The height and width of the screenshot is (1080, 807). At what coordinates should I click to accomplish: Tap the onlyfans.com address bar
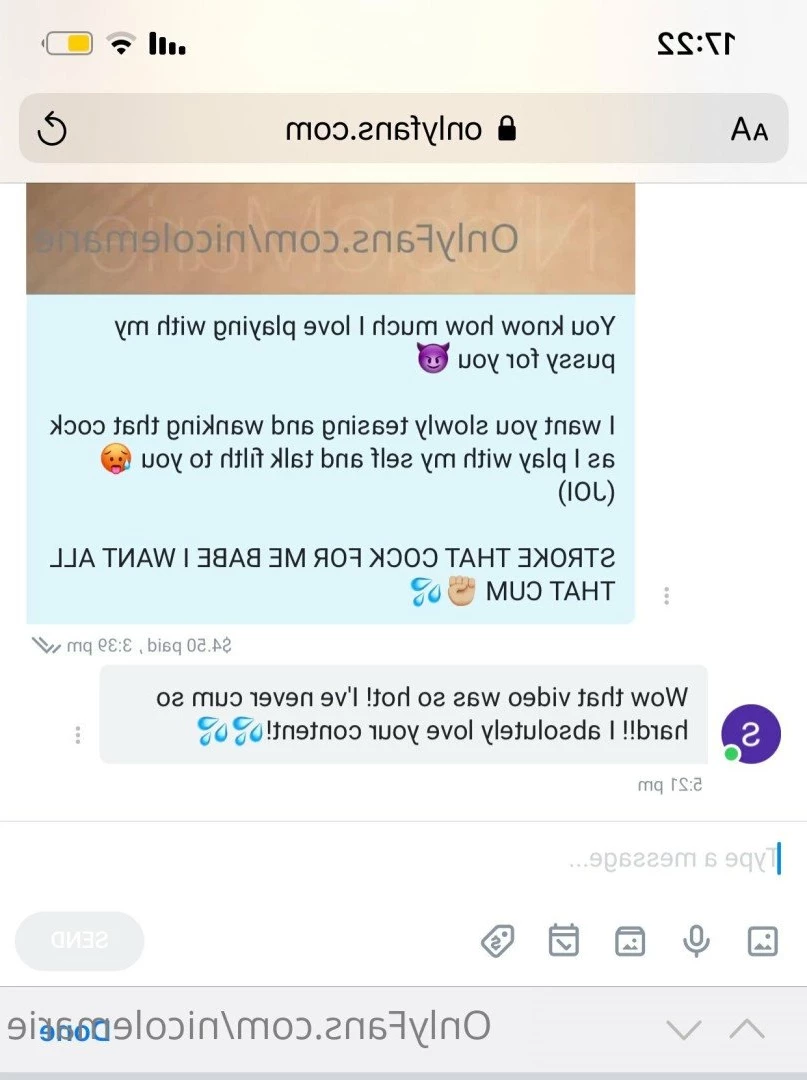[400, 129]
